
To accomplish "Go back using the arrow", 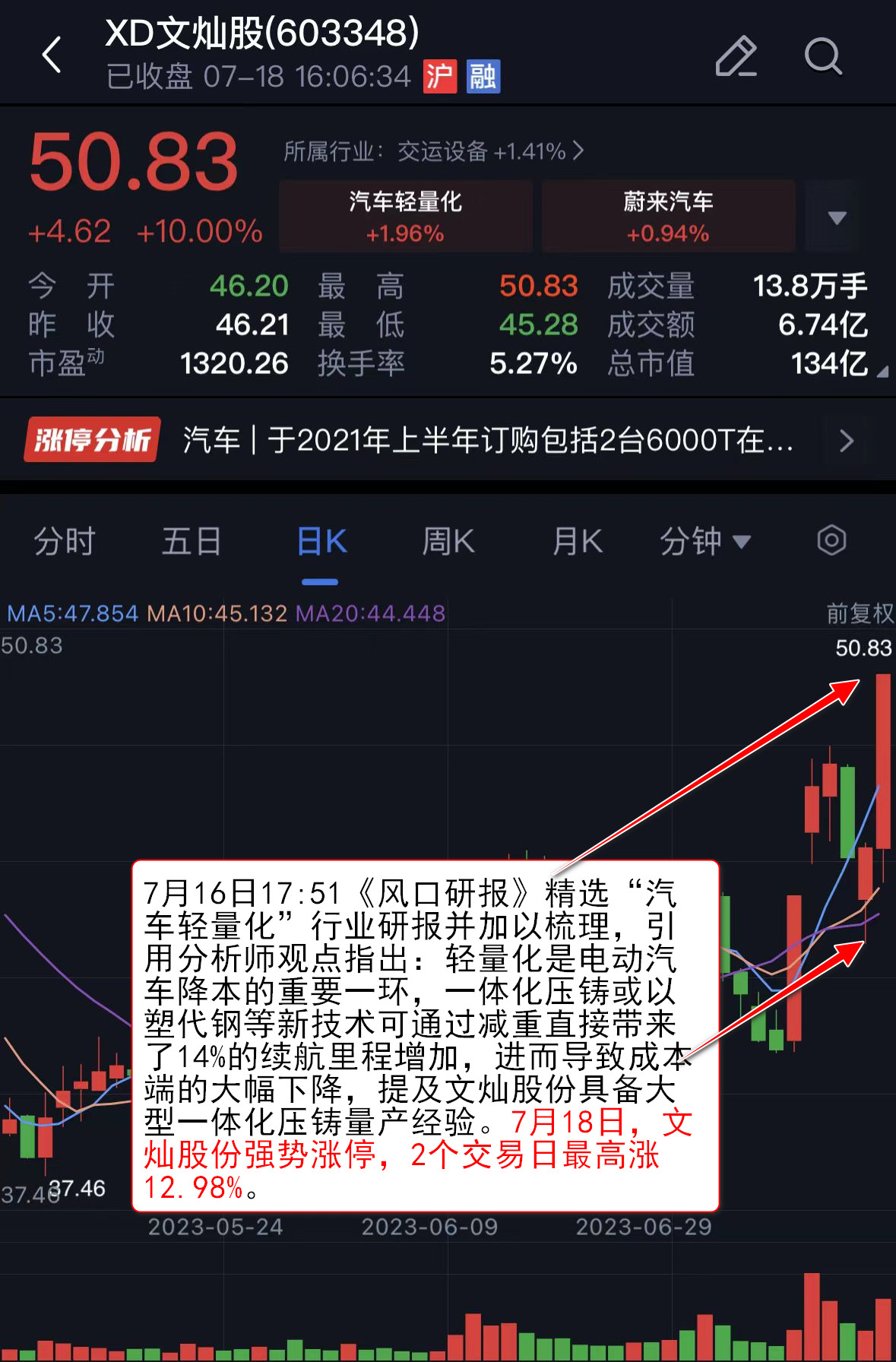I will tap(52, 55).
